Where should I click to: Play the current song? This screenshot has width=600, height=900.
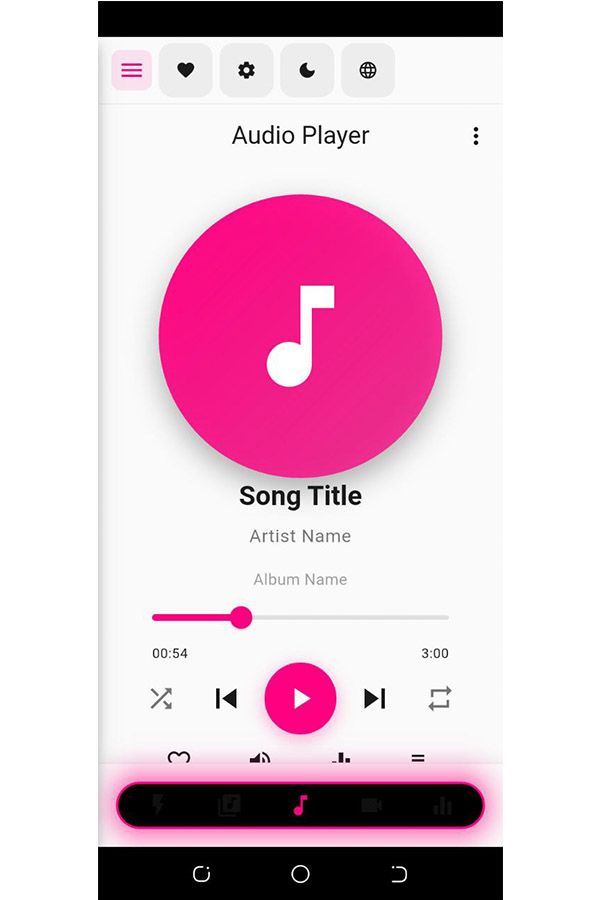pos(300,698)
